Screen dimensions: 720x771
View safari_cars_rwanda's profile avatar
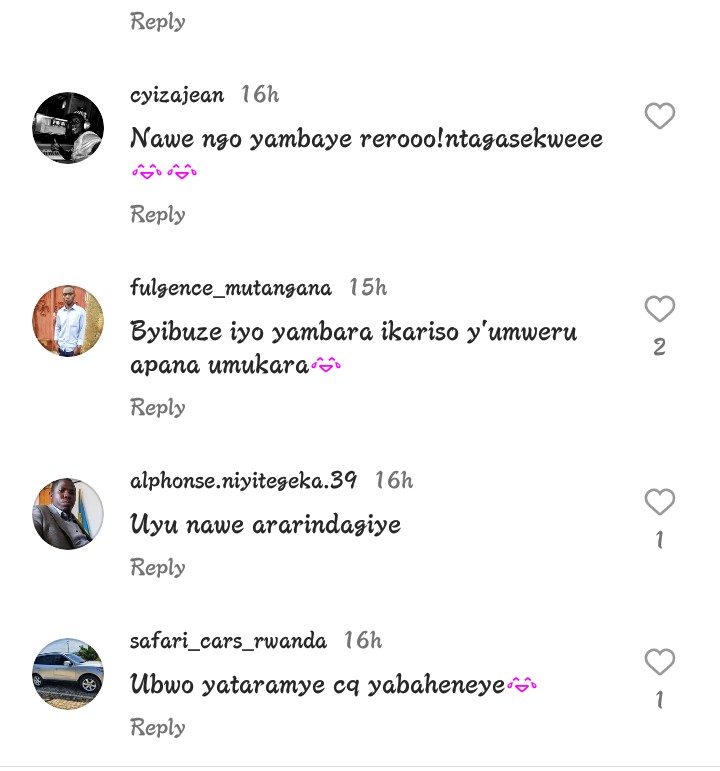(x=68, y=674)
